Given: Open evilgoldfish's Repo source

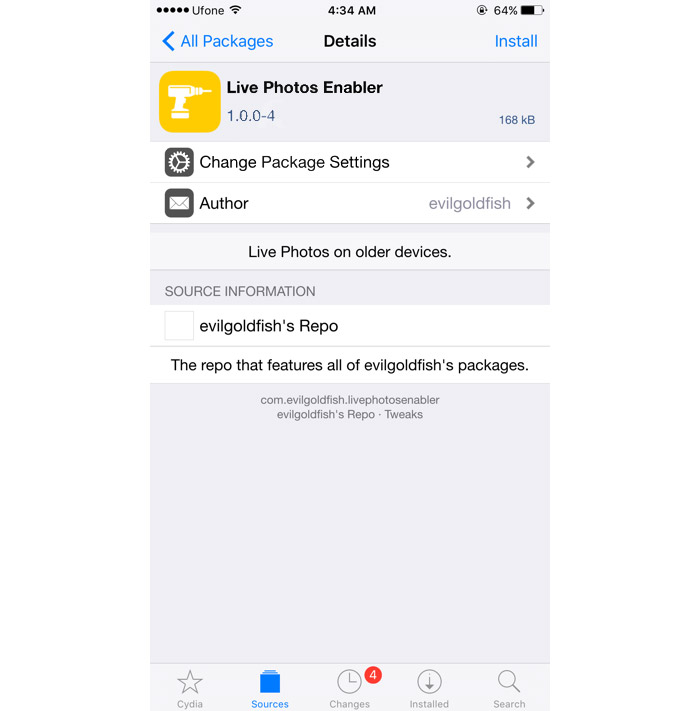Looking at the screenshot, I should click(349, 326).
